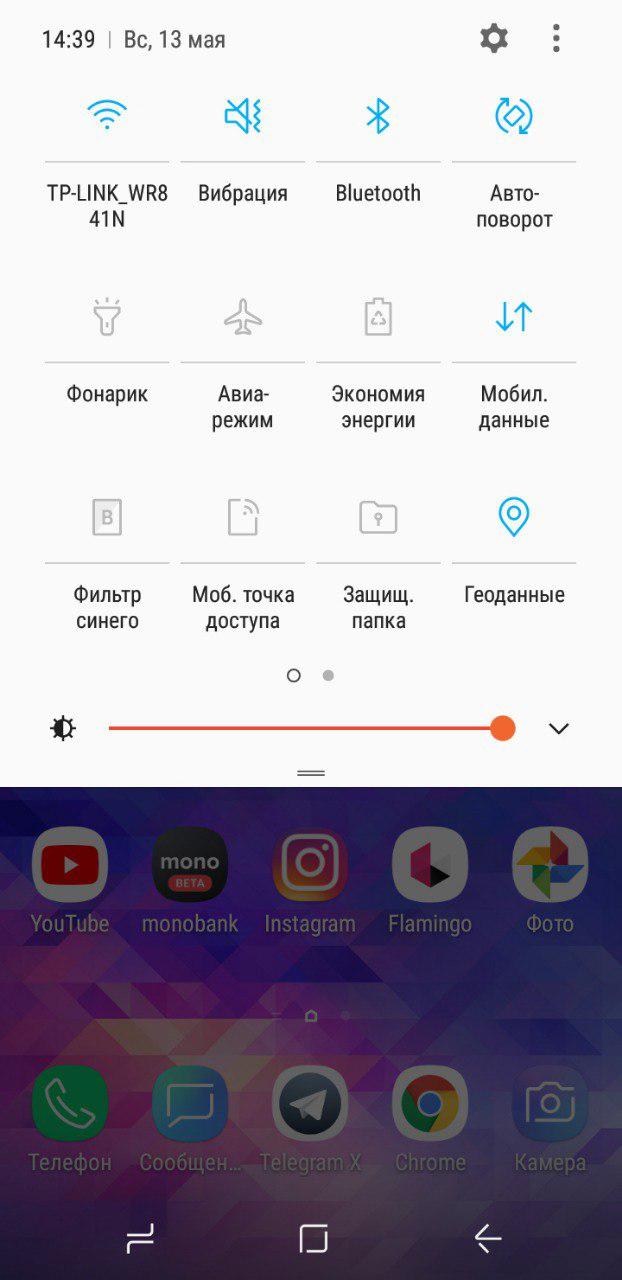Turn off Мобил. данные
Screen dimensions: 622x1280
coord(514,317)
